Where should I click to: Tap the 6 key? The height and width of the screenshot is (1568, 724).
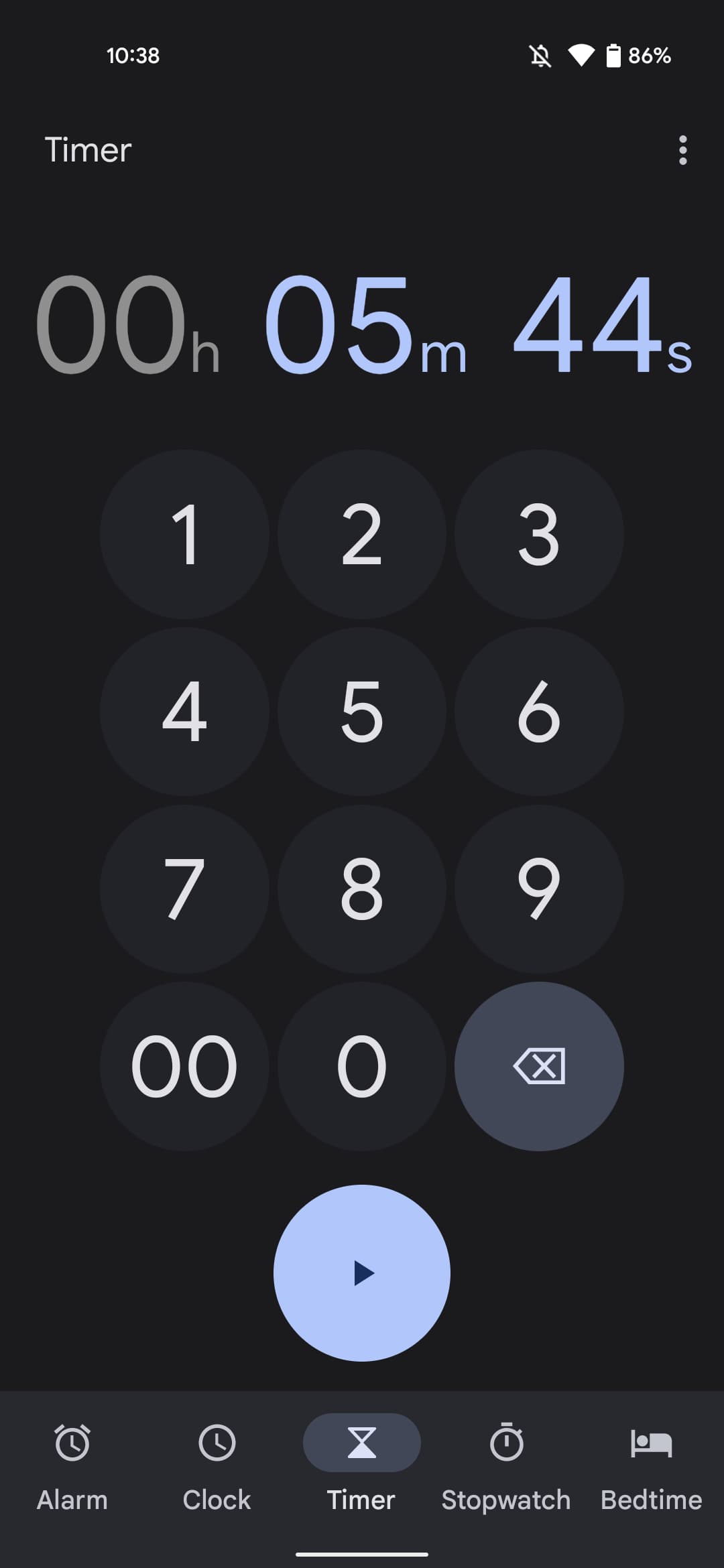(x=539, y=712)
